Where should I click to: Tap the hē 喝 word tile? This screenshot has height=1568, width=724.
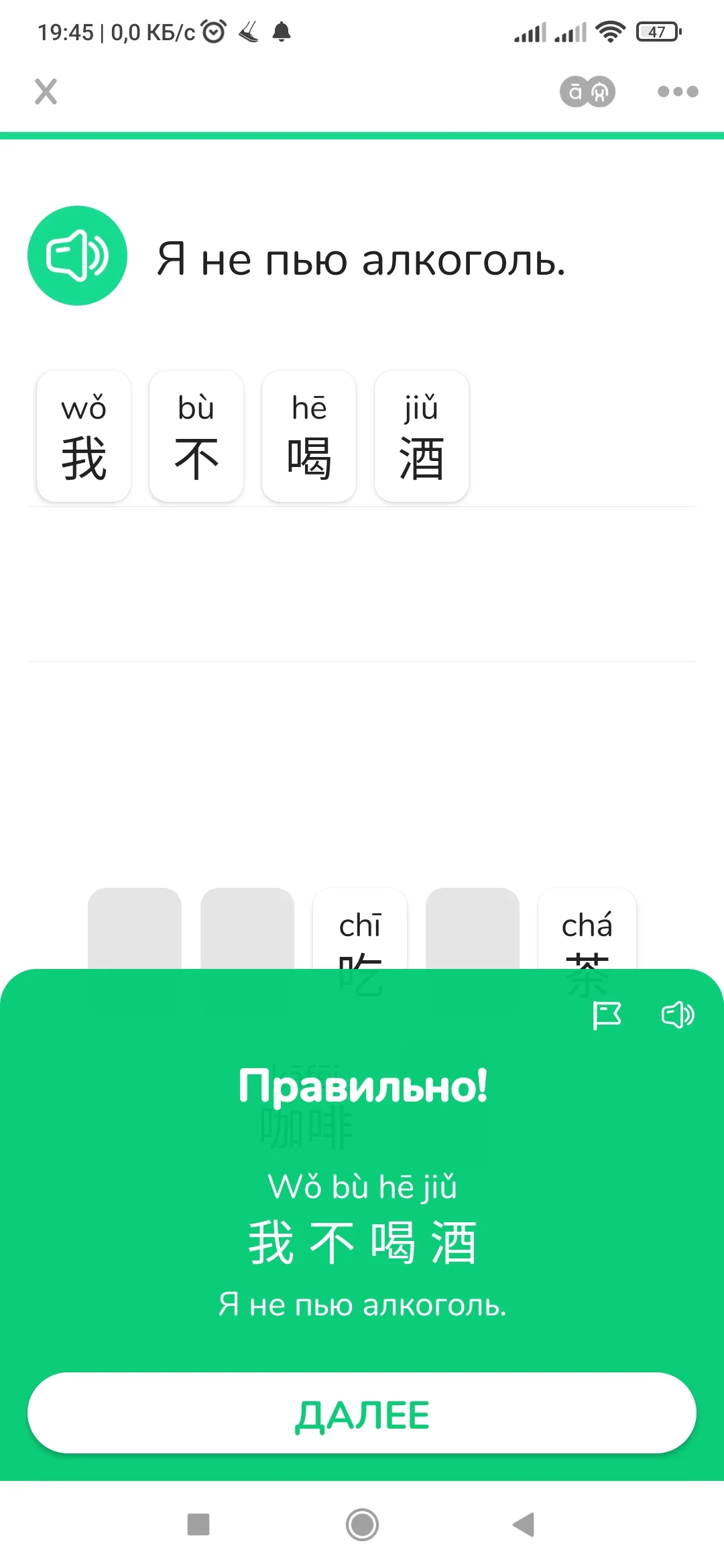tap(308, 436)
